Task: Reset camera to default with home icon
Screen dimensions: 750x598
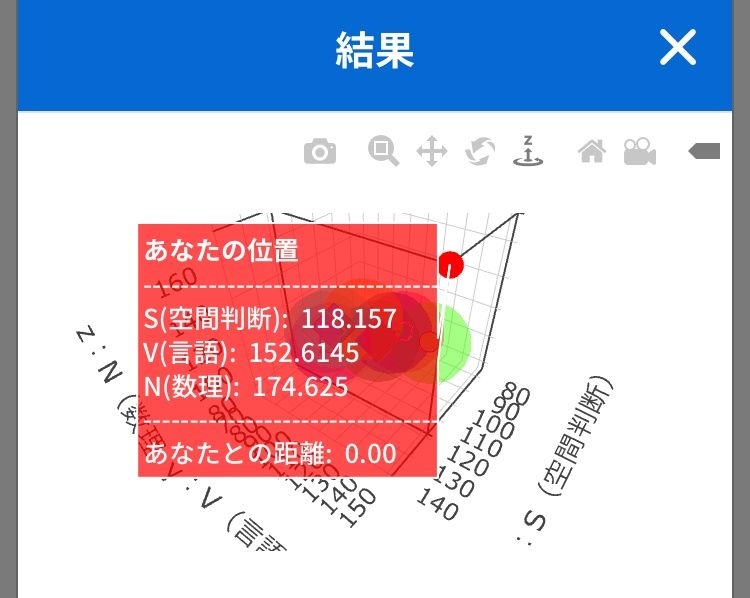Action: 592,152
